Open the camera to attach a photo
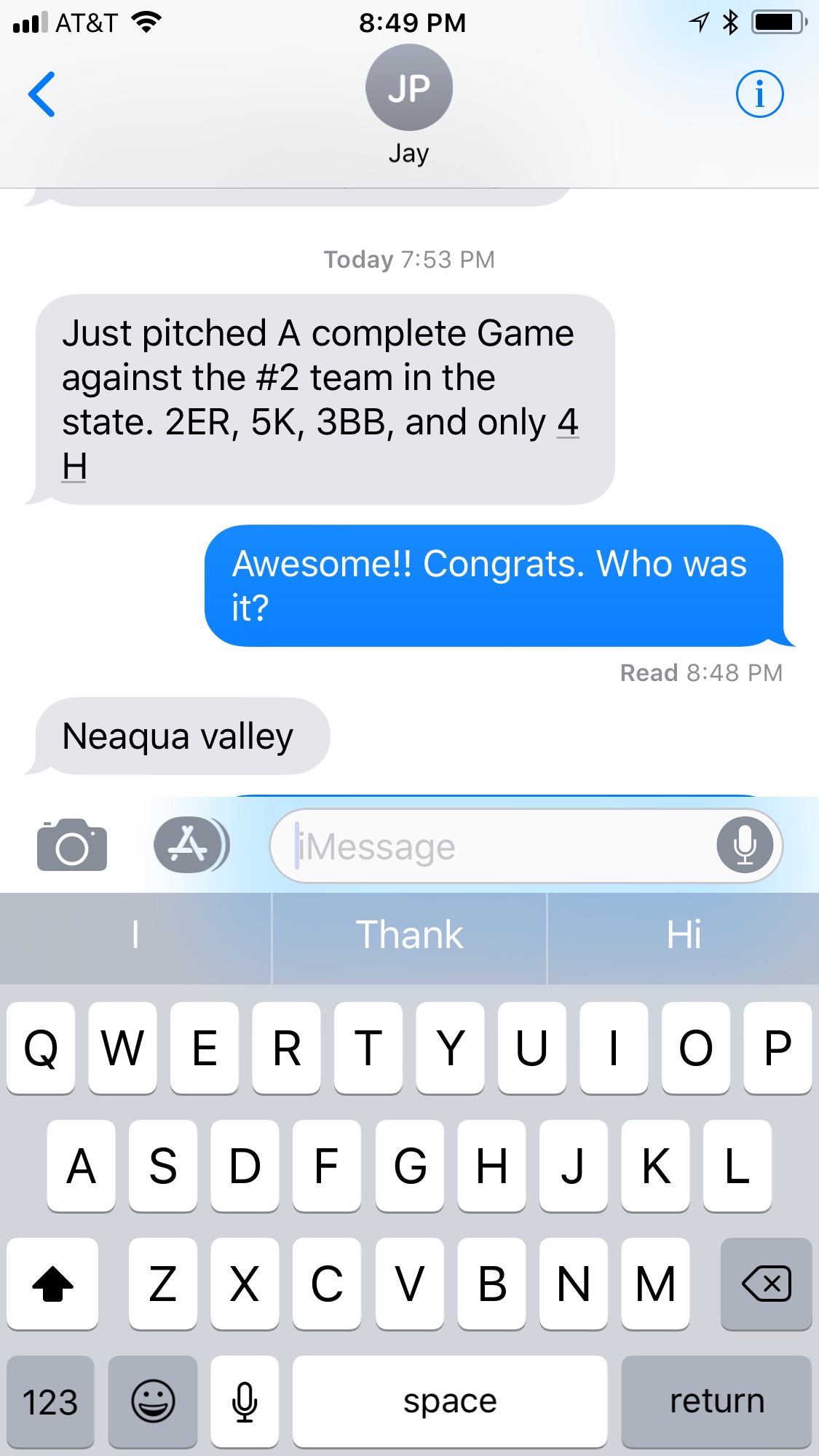This screenshot has width=819, height=1456. 72,846
